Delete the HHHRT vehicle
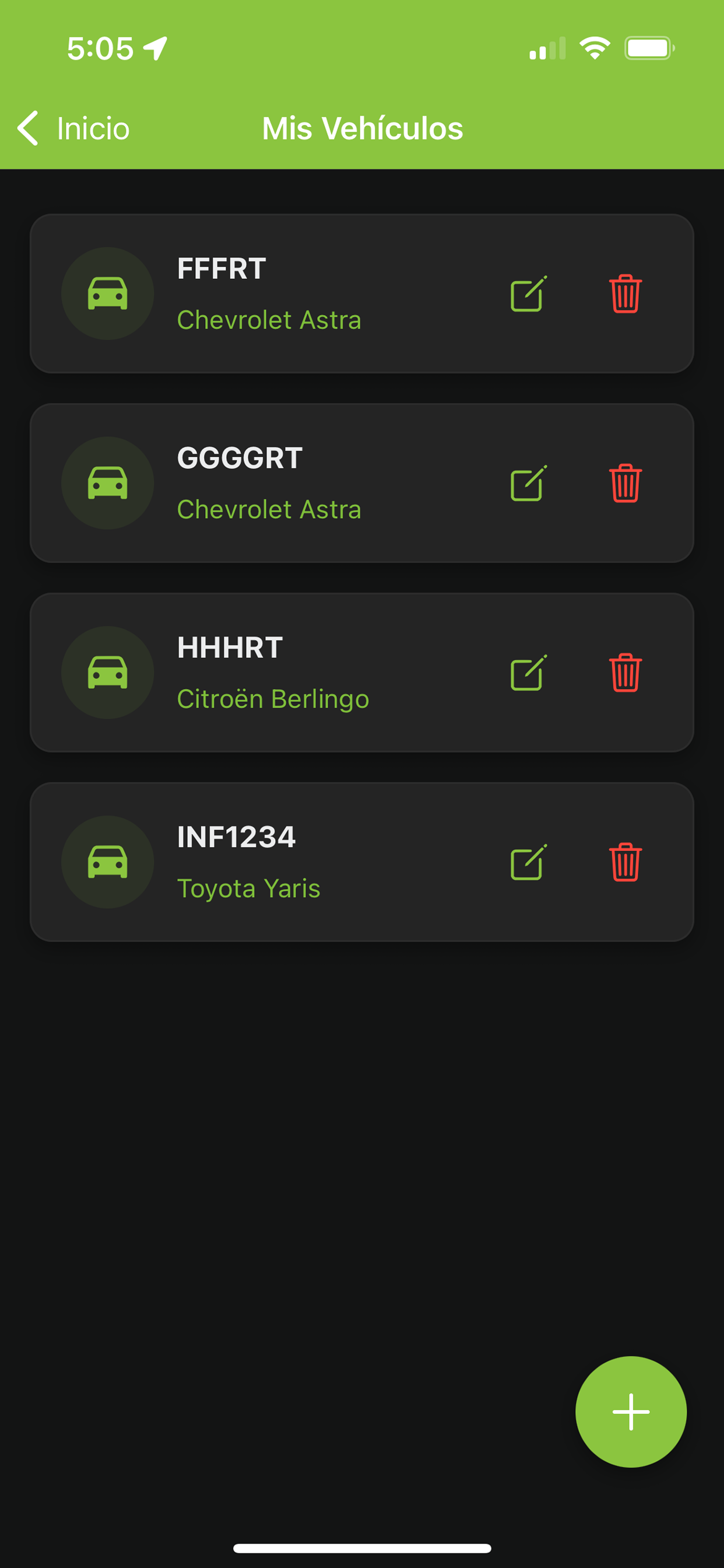The width and height of the screenshot is (724, 1568). 625,673
